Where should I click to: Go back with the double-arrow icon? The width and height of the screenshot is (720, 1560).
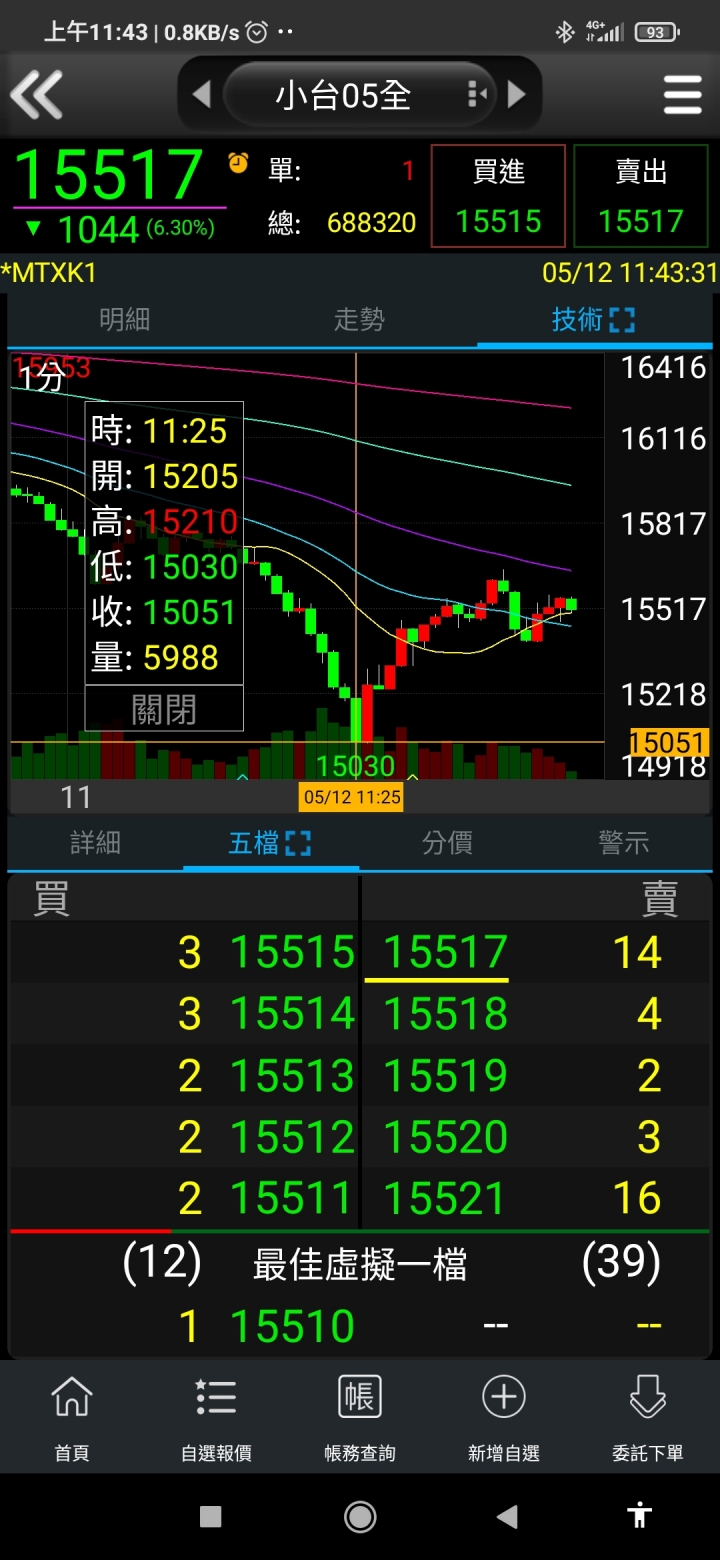click(37, 95)
